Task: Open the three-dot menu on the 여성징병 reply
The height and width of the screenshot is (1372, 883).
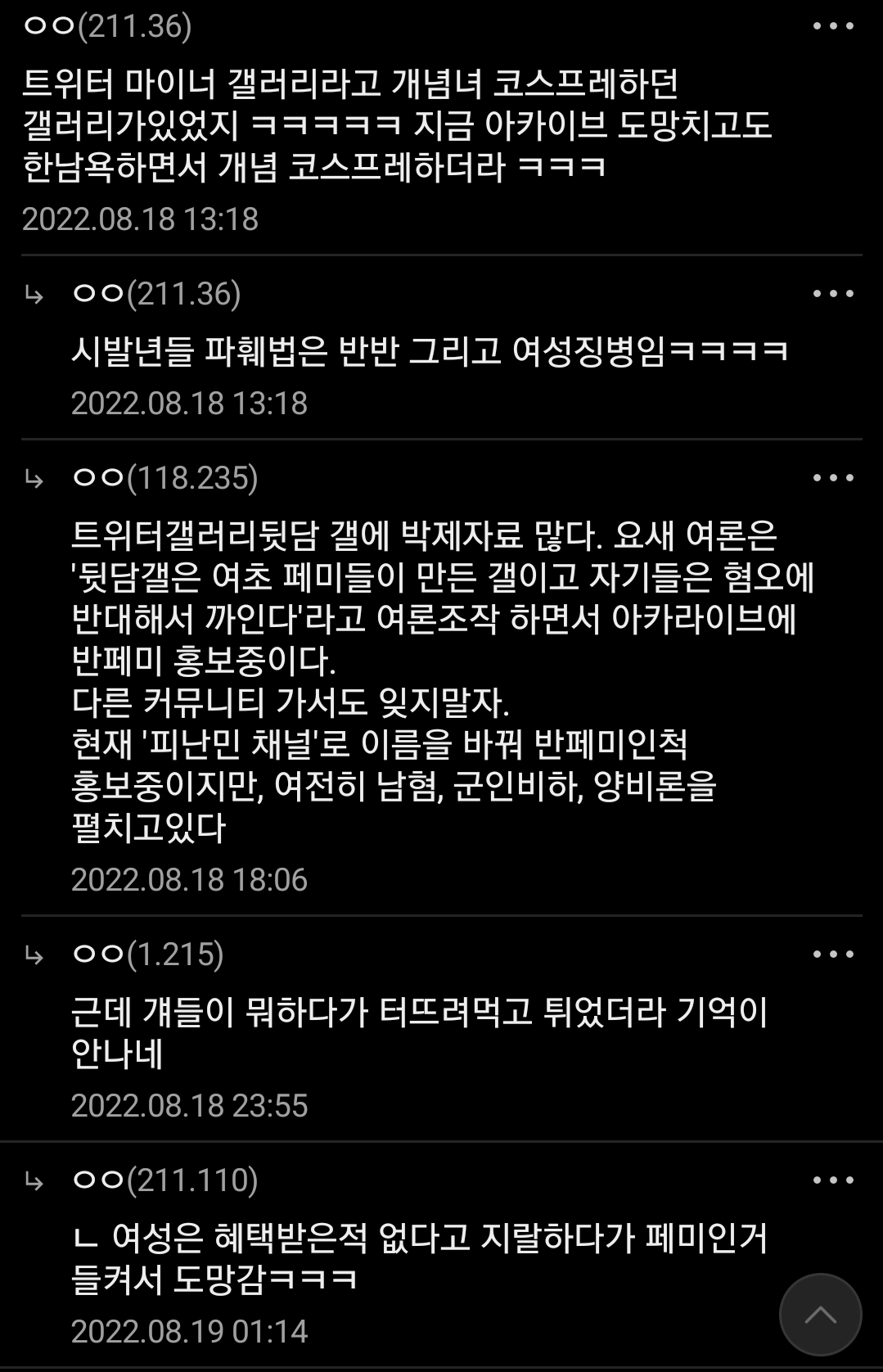Action: coord(833,294)
